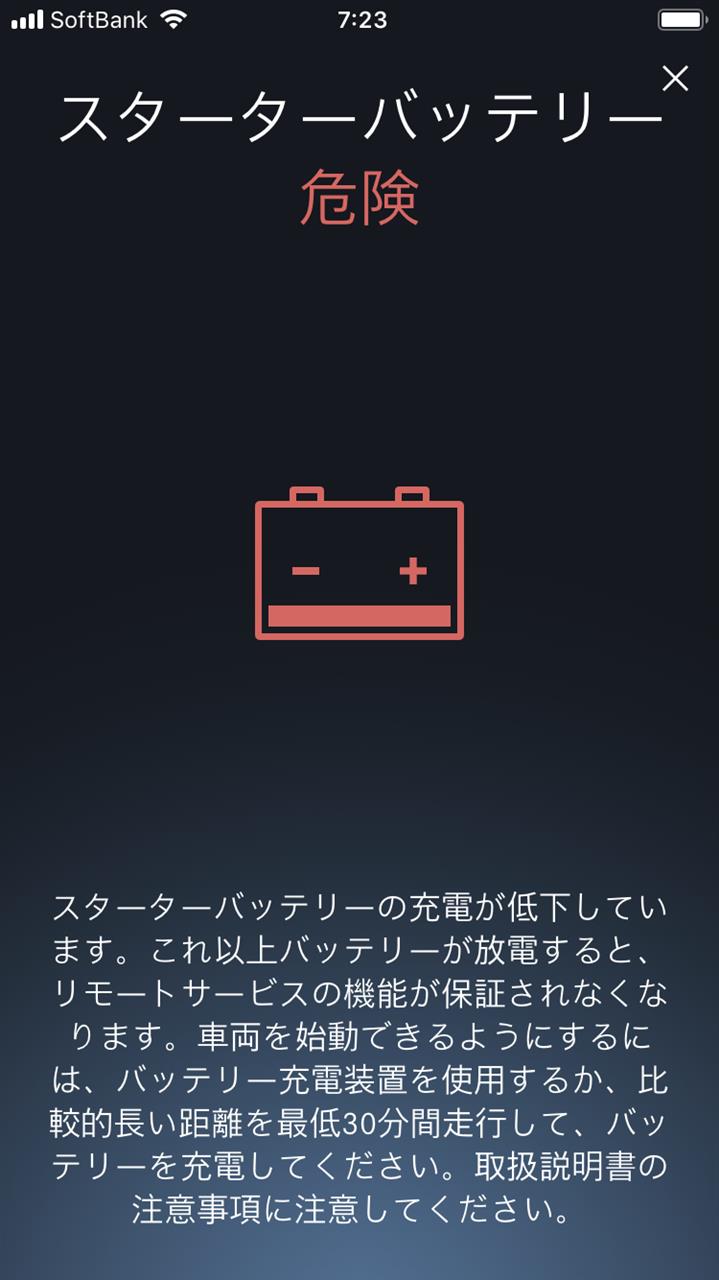Viewport: 719px width, 1280px height.
Task: Close the starter battery warning screen
Action: [675, 78]
